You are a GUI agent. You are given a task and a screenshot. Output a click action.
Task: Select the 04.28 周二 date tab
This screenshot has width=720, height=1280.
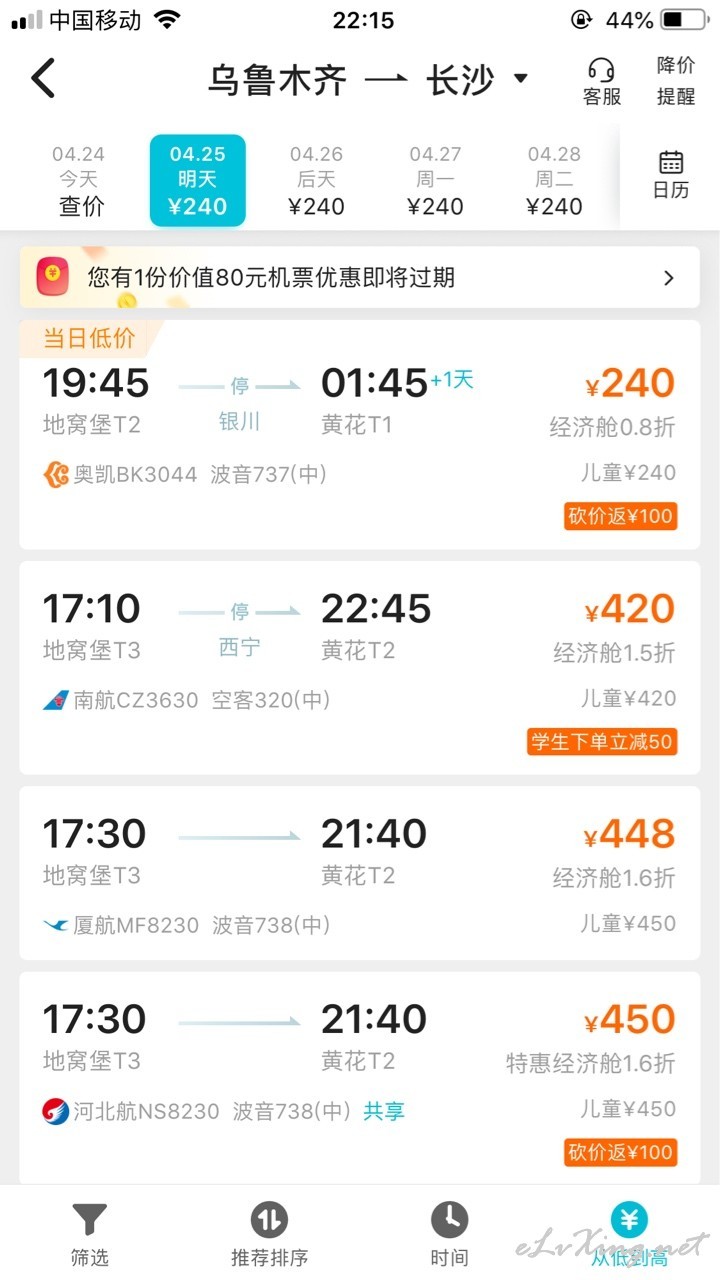coord(554,181)
